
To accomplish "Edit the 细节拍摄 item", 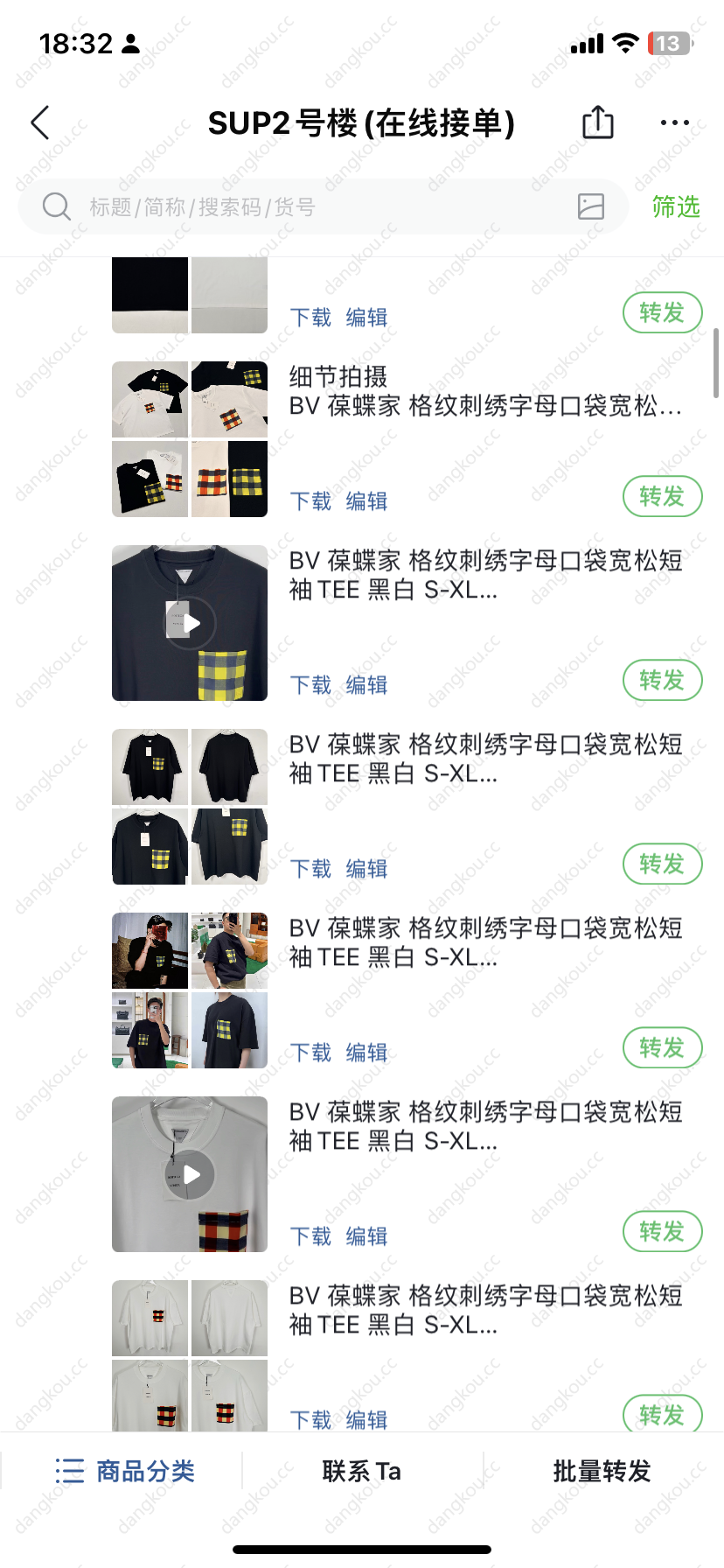I will pos(366,501).
